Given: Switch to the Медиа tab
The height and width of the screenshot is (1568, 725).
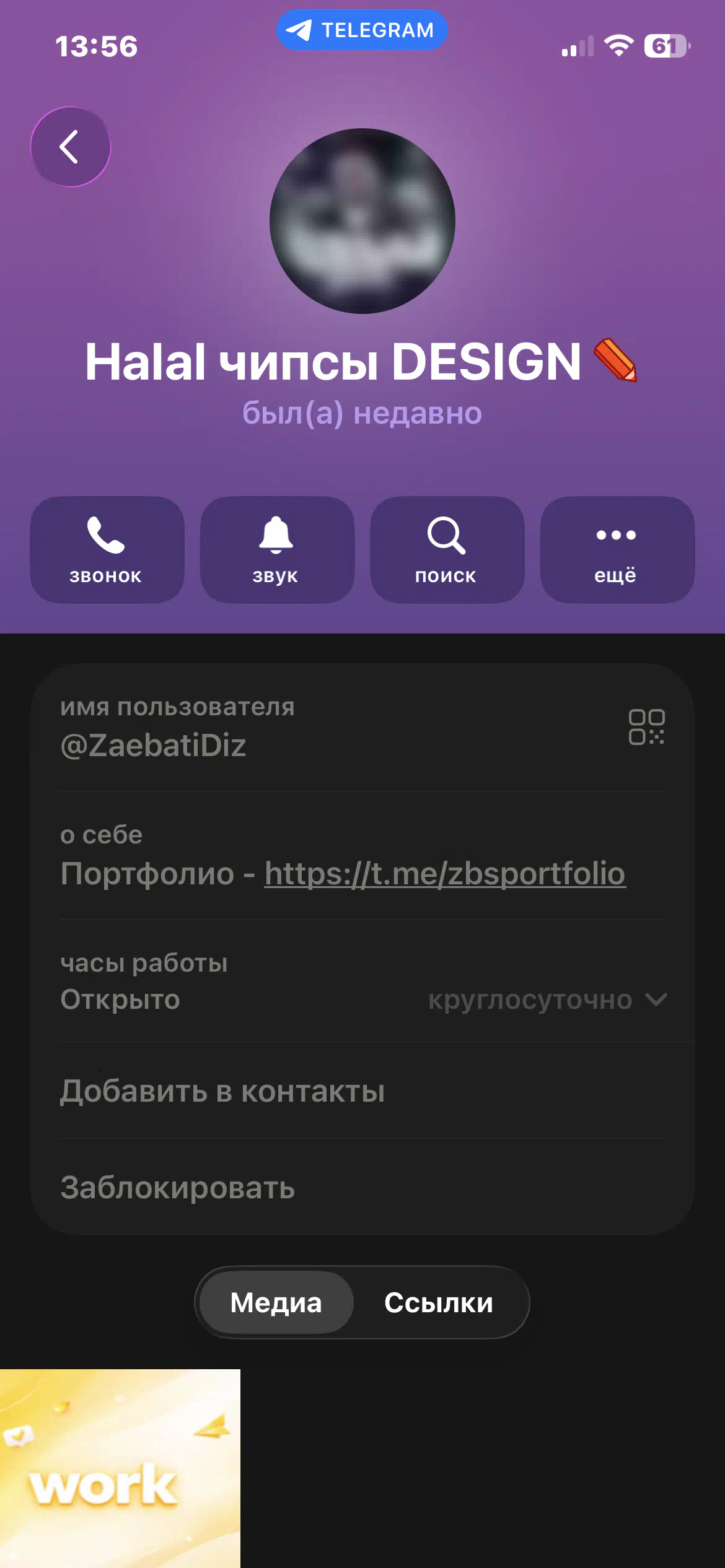Looking at the screenshot, I should coord(276,1302).
